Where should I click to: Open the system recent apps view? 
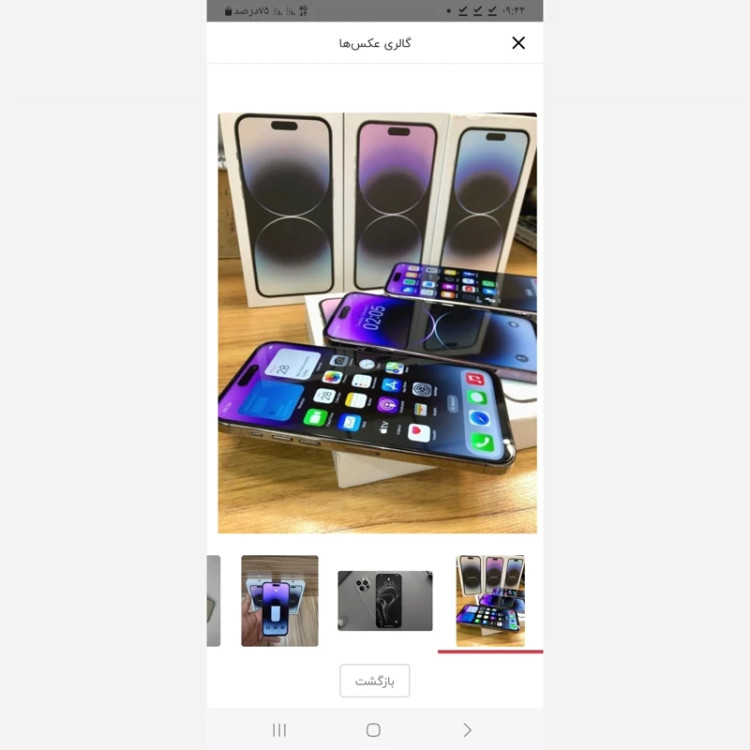[280, 730]
